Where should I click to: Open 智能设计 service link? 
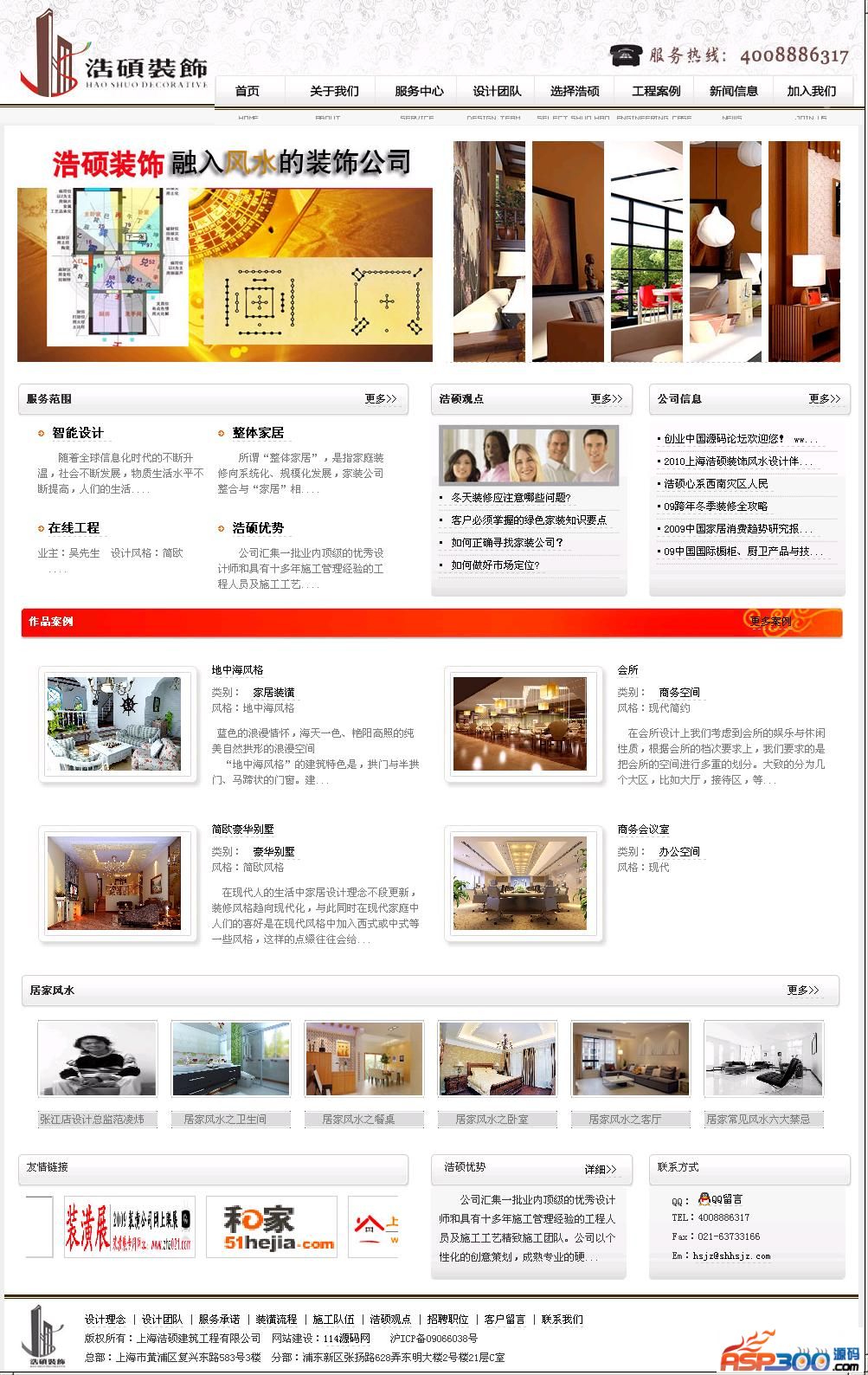coord(77,433)
